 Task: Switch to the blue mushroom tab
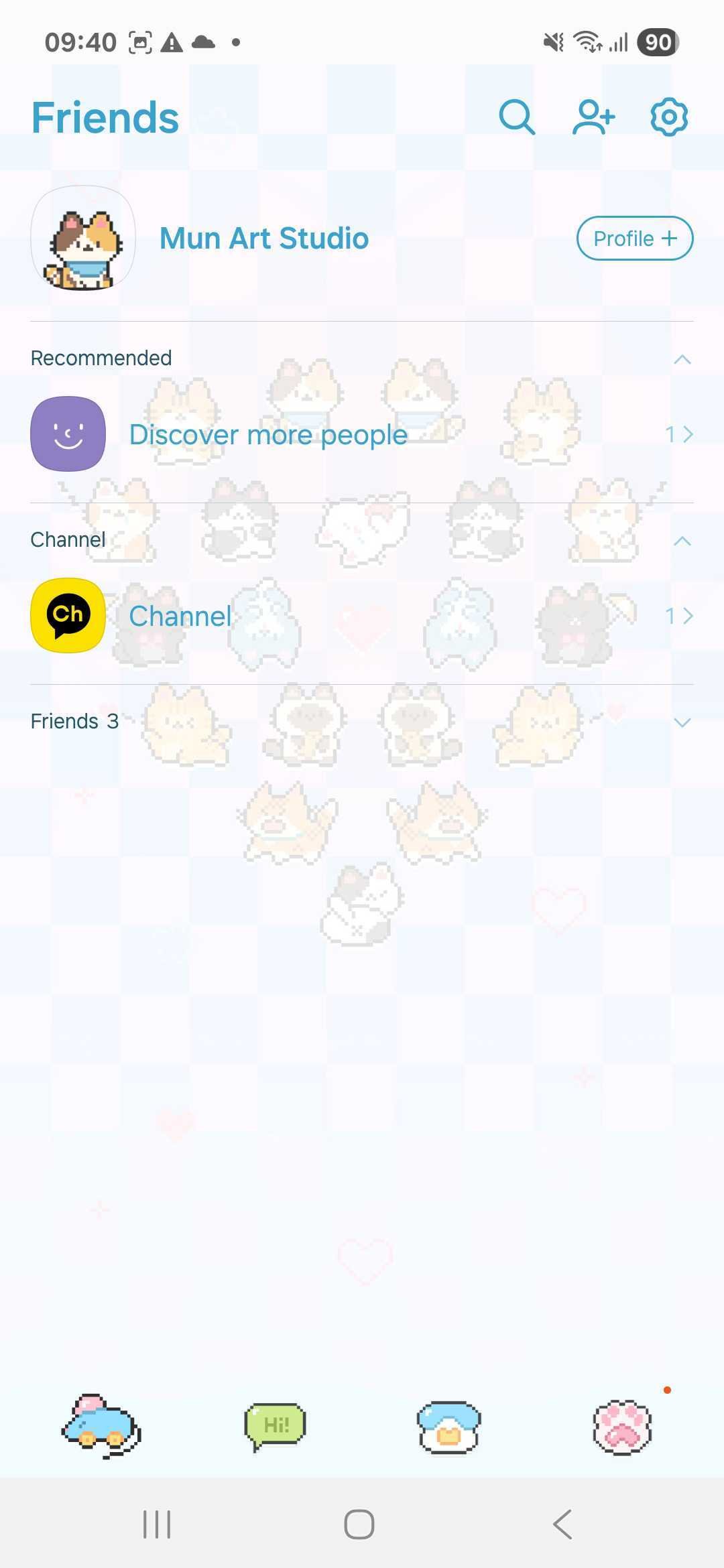coord(449,1426)
